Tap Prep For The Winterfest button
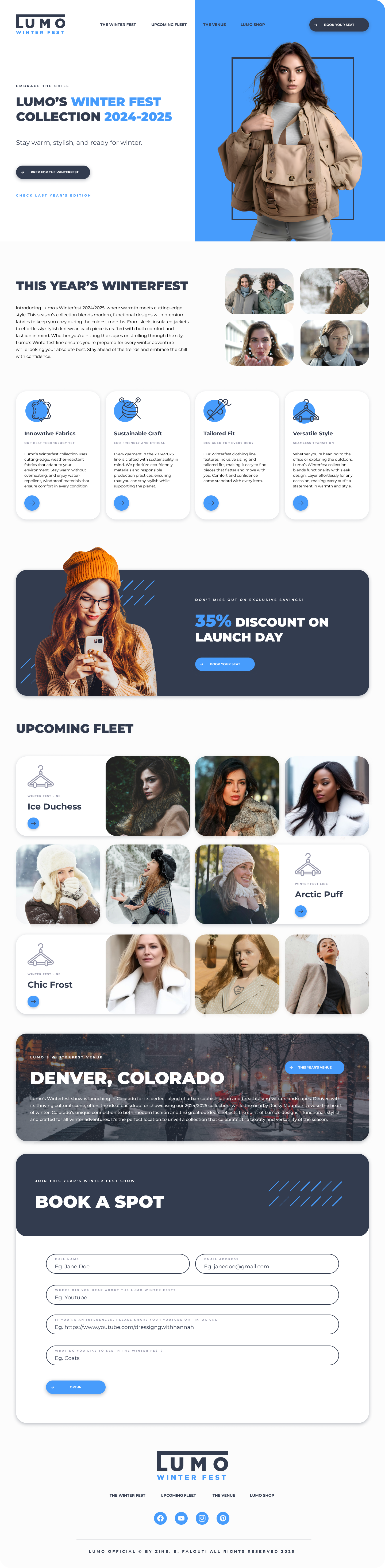 click(53, 172)
